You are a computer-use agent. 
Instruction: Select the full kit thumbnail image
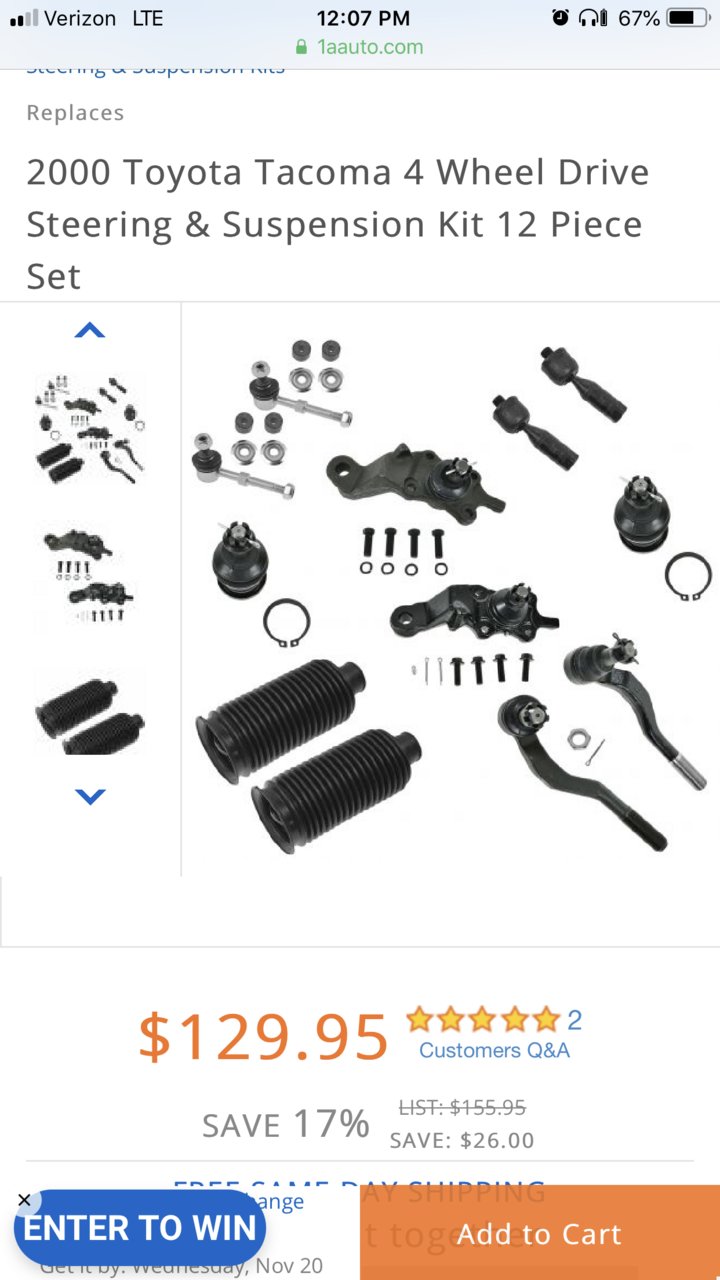[90, 429]
